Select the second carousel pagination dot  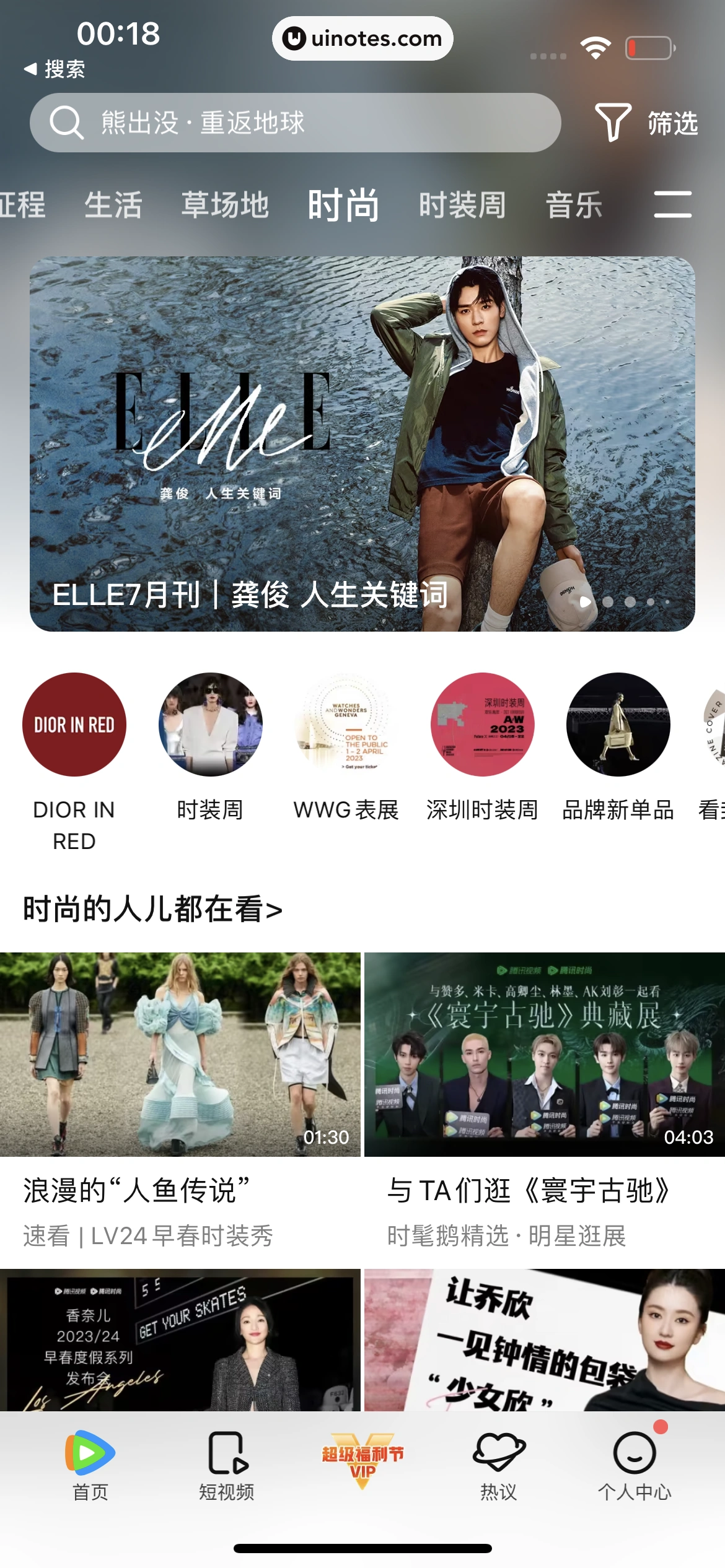click(609, 601)
